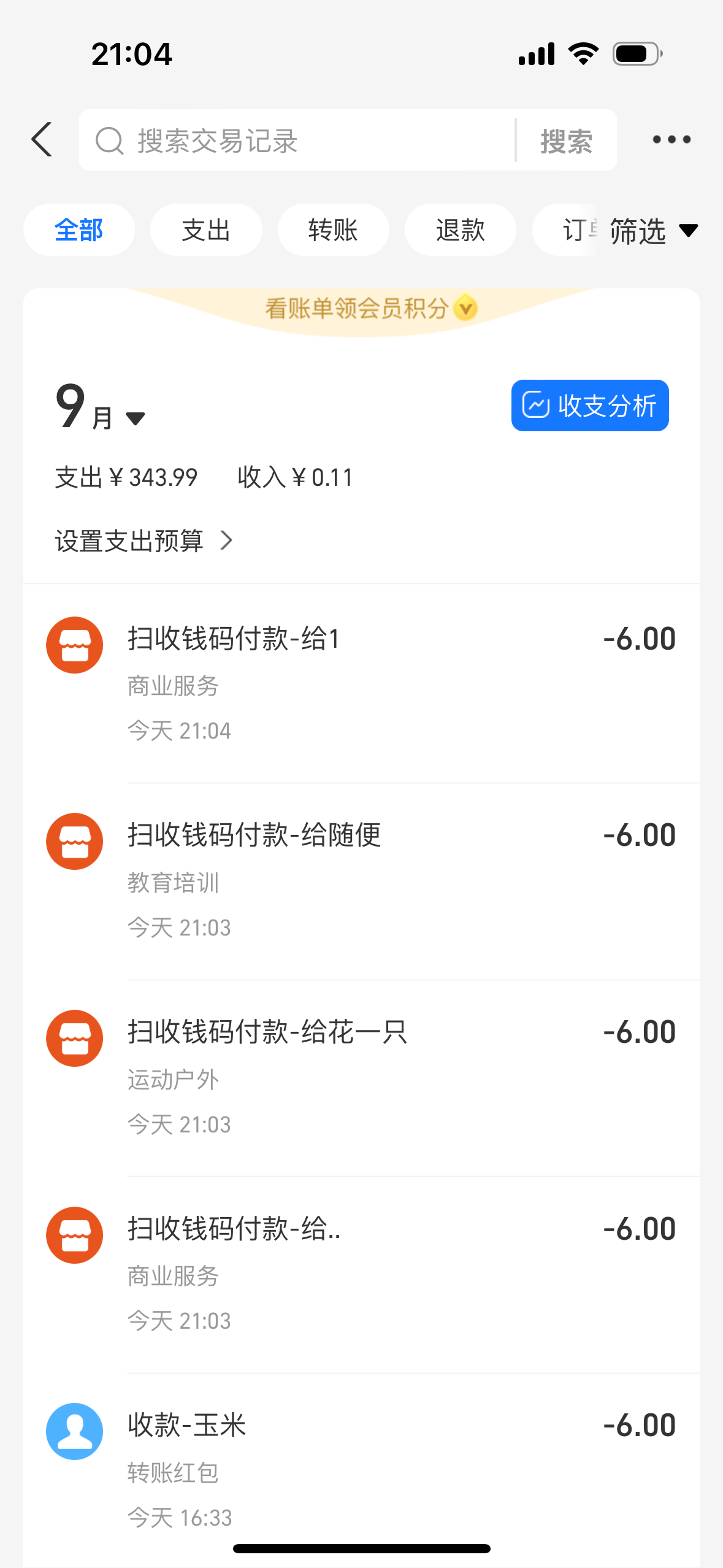This screenshot has height=1568, width=723.
Task: Expand the 9月 month picker
Action: click(101, 408)
